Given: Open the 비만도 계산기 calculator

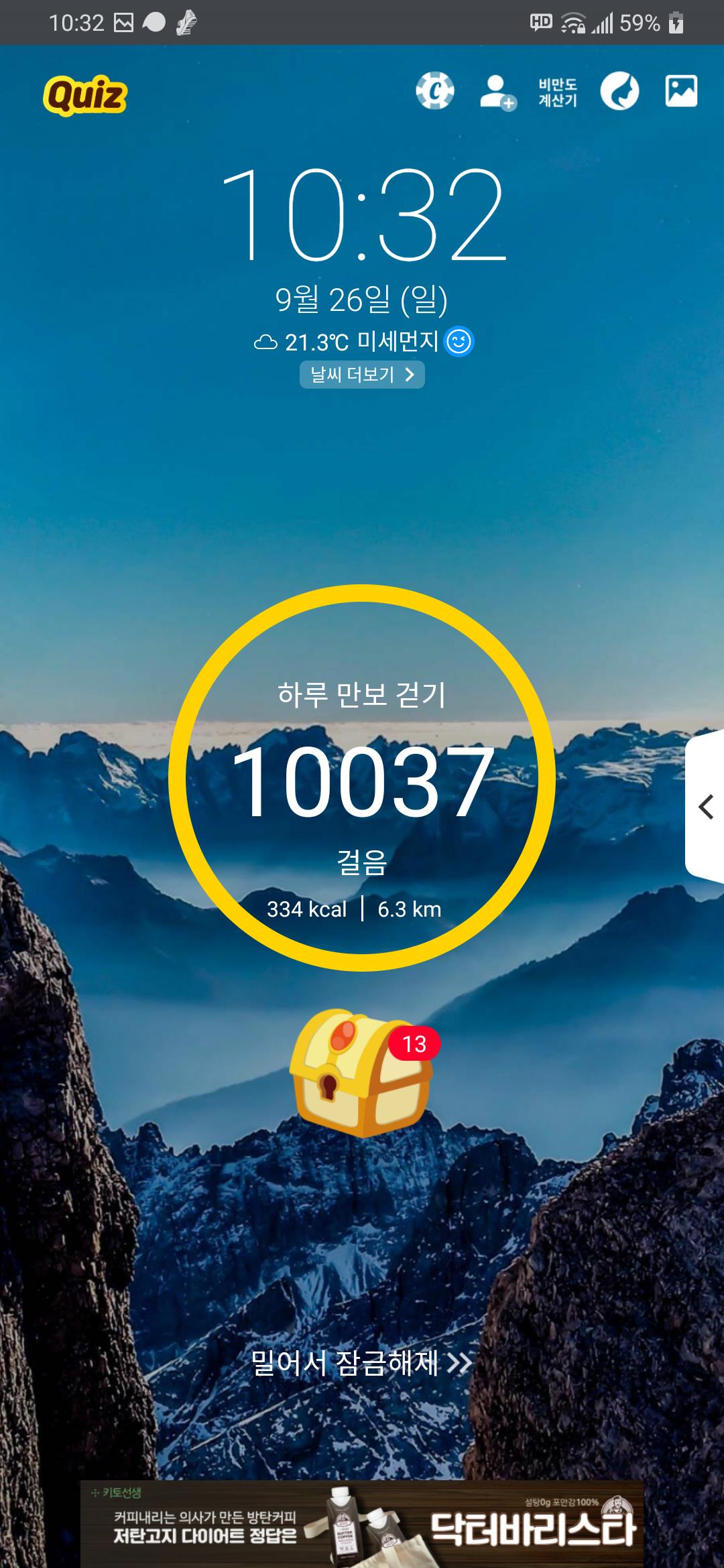Looking at the screenshot, I should pyautogui.click(x=558, y=92).
